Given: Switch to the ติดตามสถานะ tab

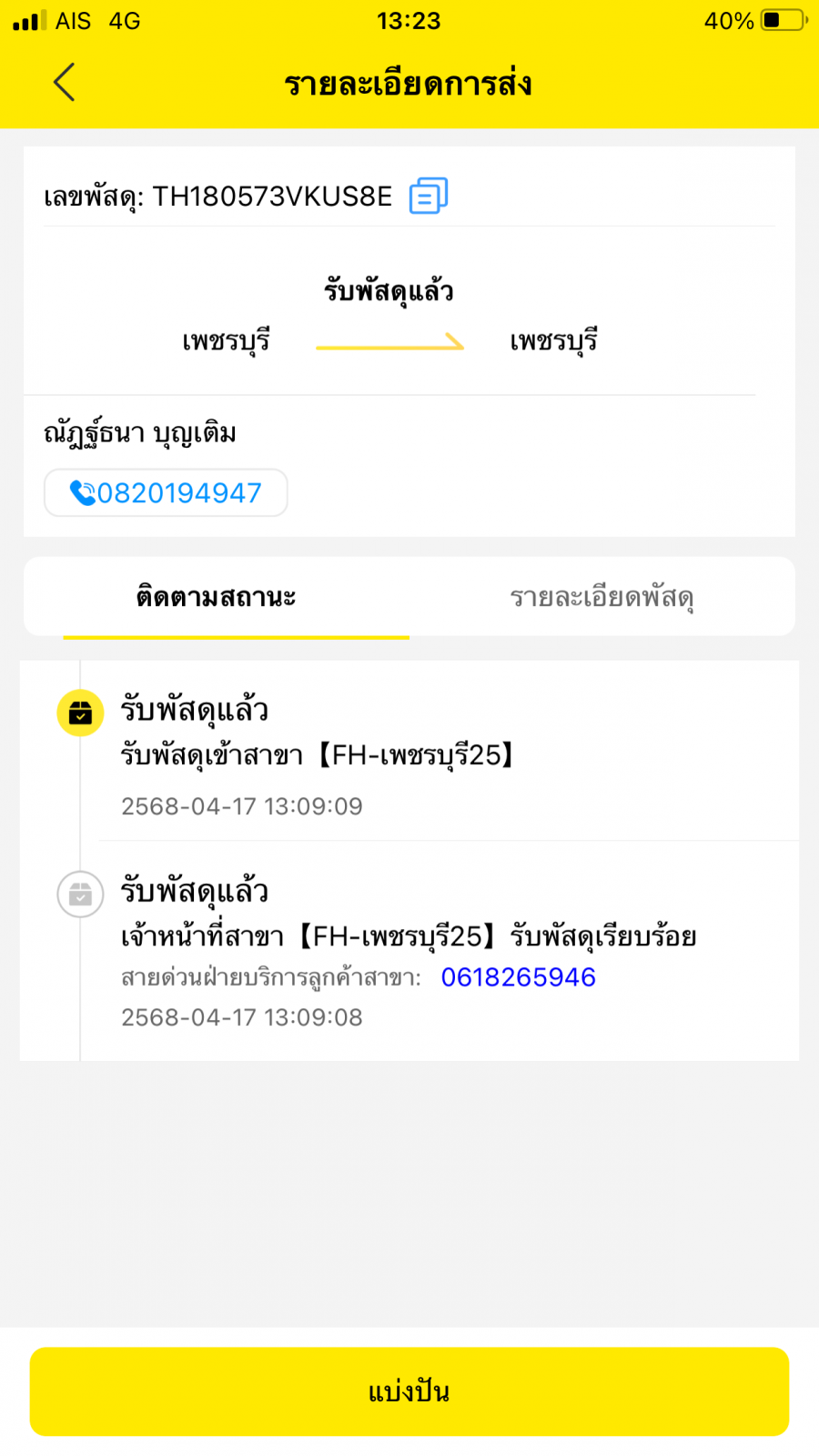Looking at the screenshot, I should (x=217, y=598).
